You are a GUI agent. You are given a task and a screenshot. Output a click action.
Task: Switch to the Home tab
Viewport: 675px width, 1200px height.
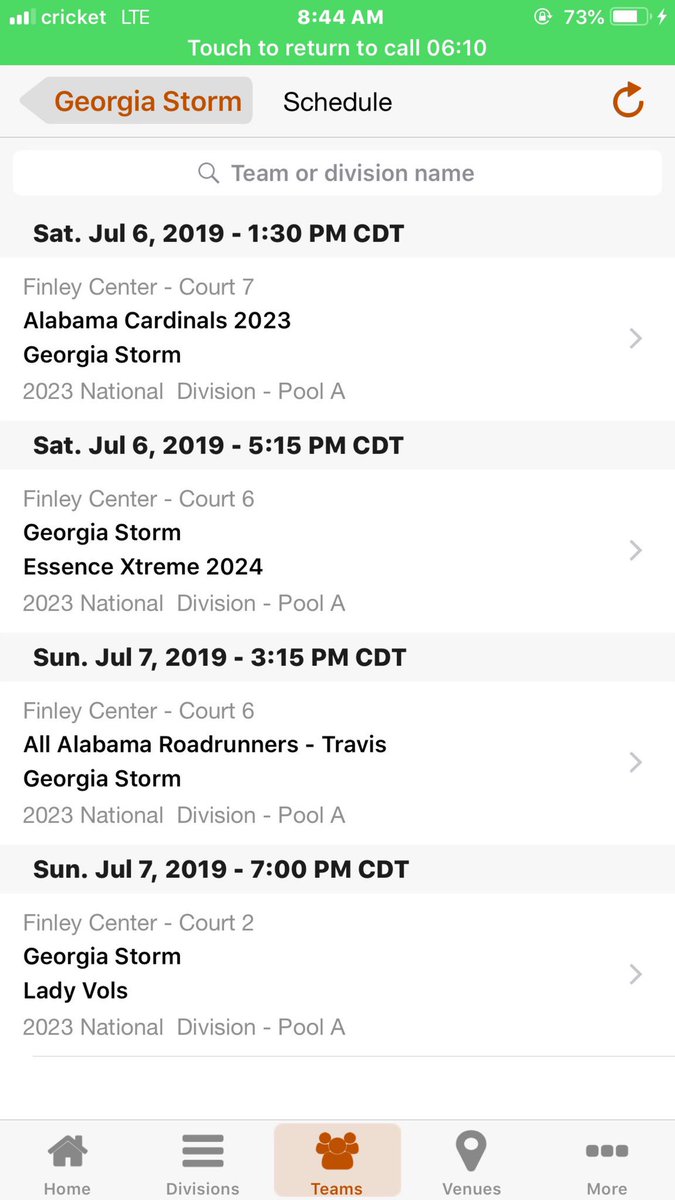click(x=67, y=1162)
